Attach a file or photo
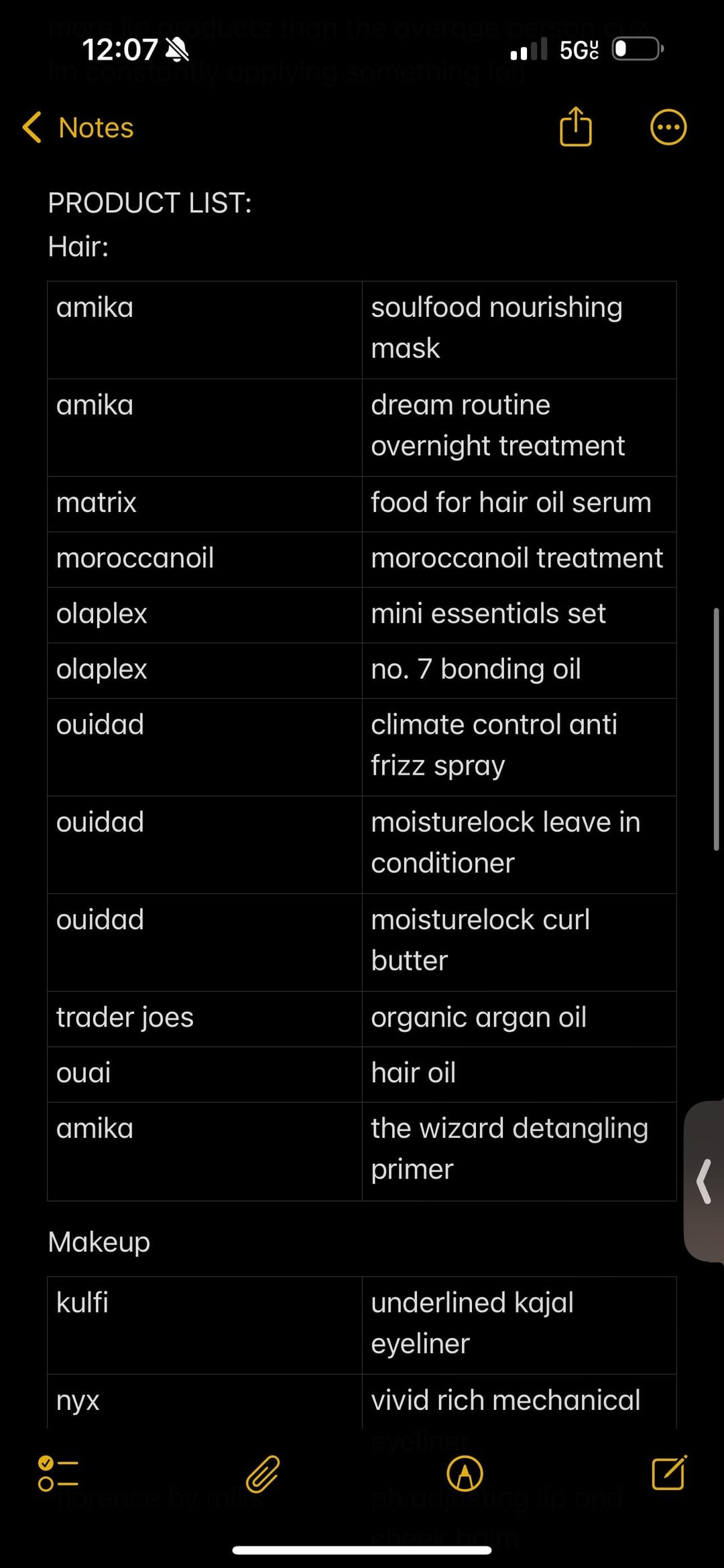 pyautogui.click(x=262, y=1474)
